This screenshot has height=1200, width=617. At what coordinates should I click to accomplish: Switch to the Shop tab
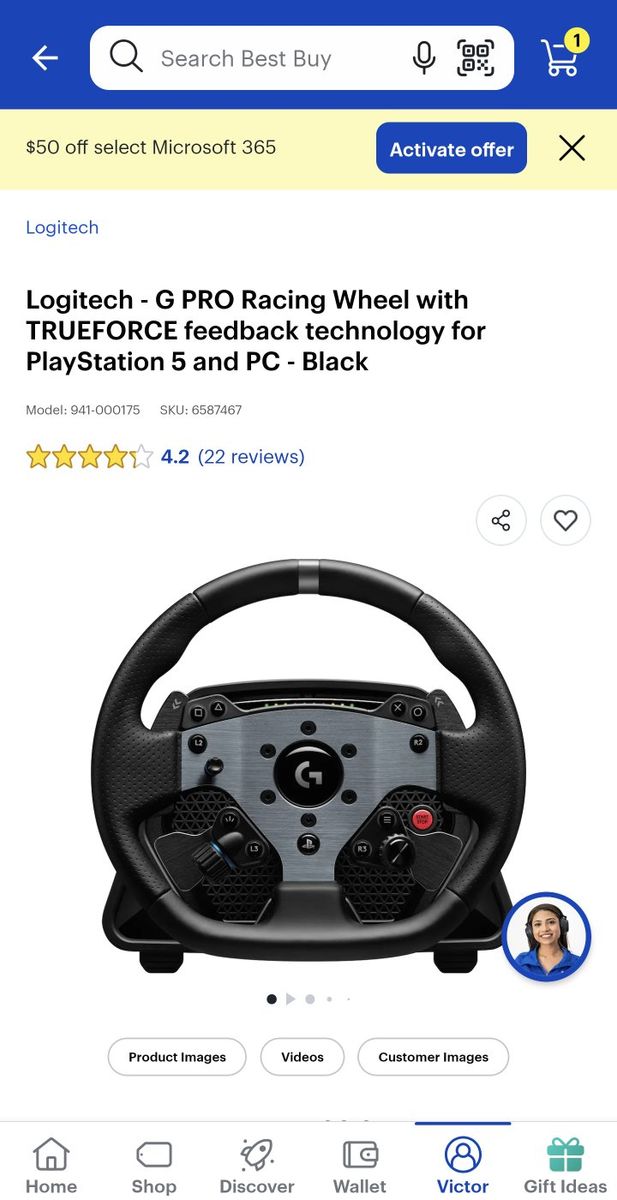tap(154, 1165)
